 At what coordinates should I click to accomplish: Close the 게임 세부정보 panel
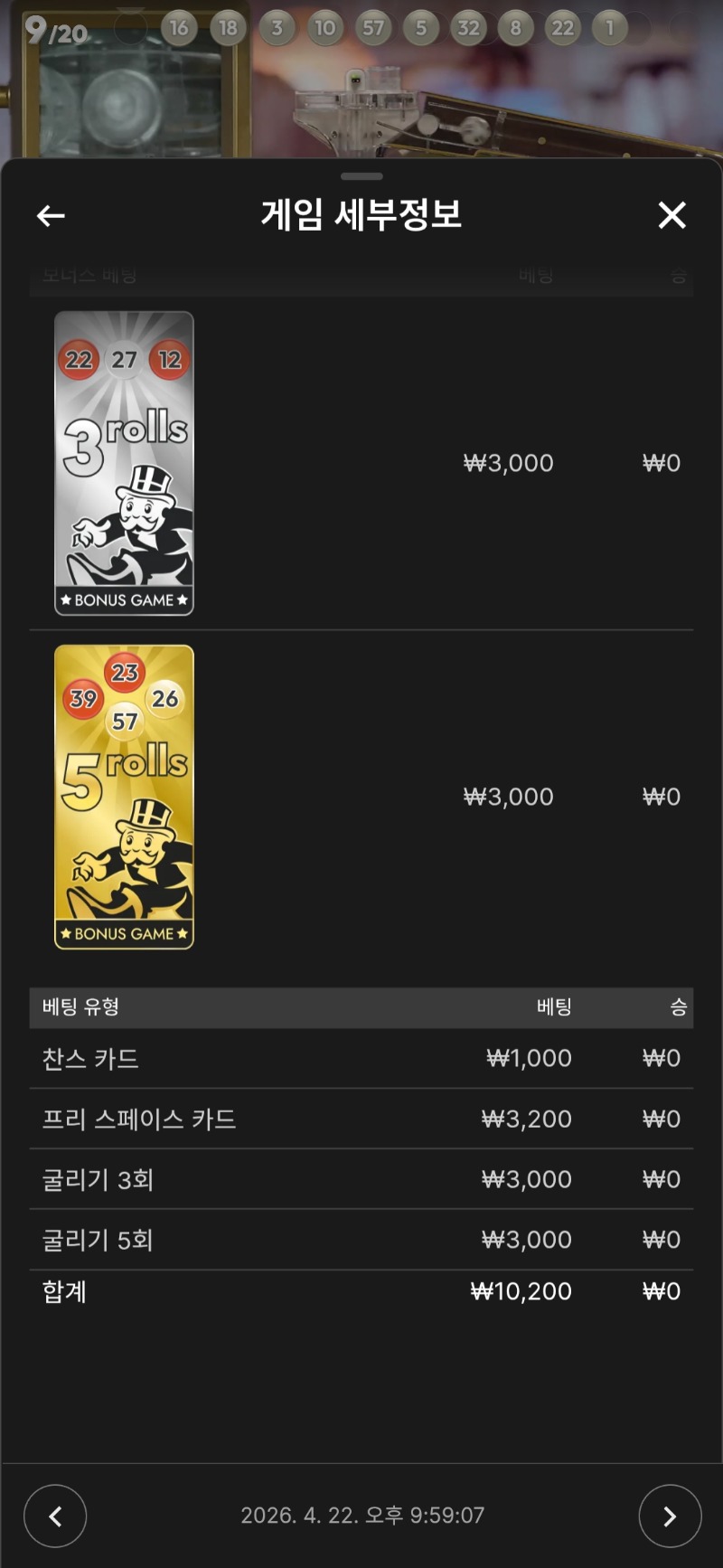[671, 216]
